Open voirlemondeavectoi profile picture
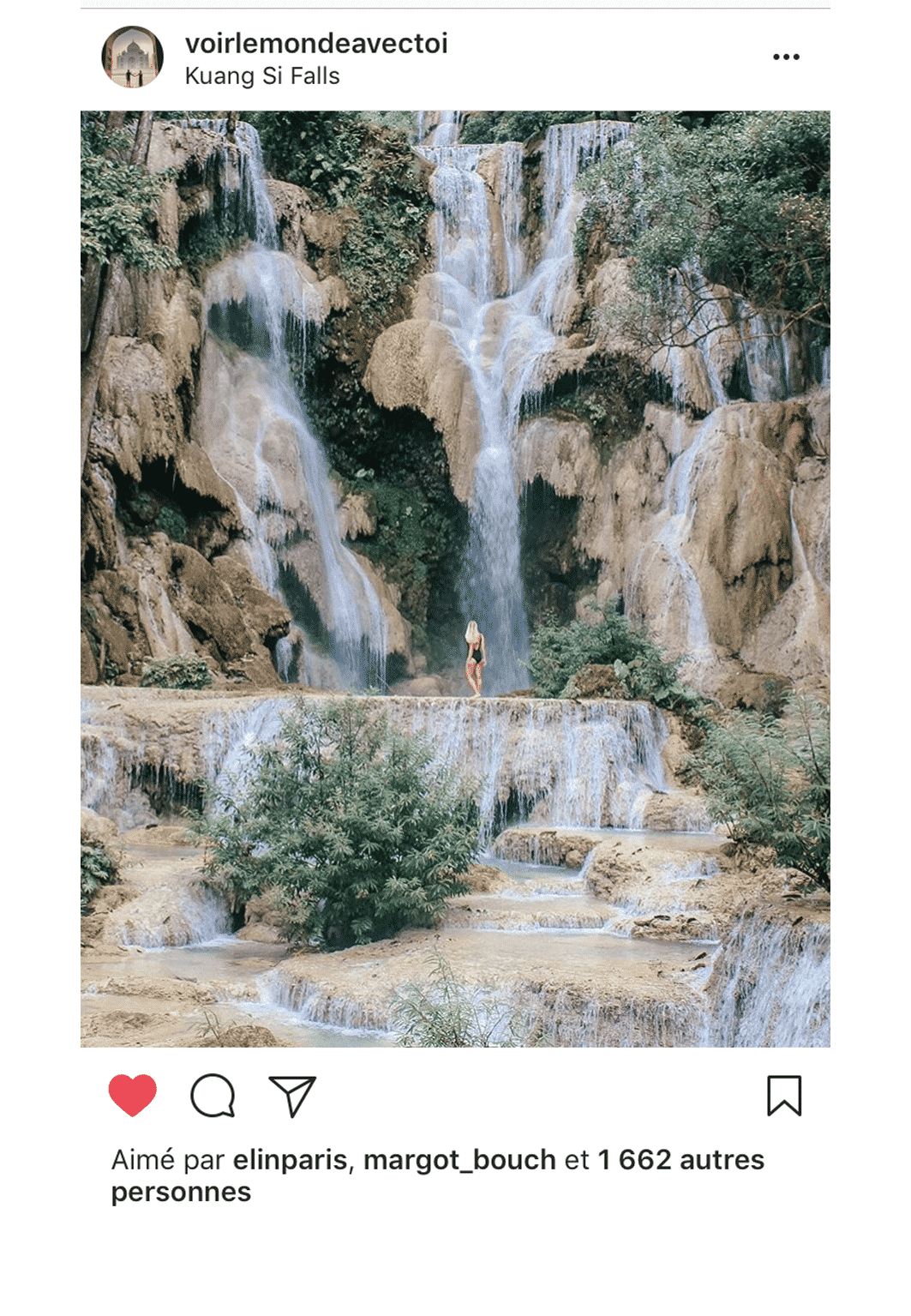 click(132, 57)
